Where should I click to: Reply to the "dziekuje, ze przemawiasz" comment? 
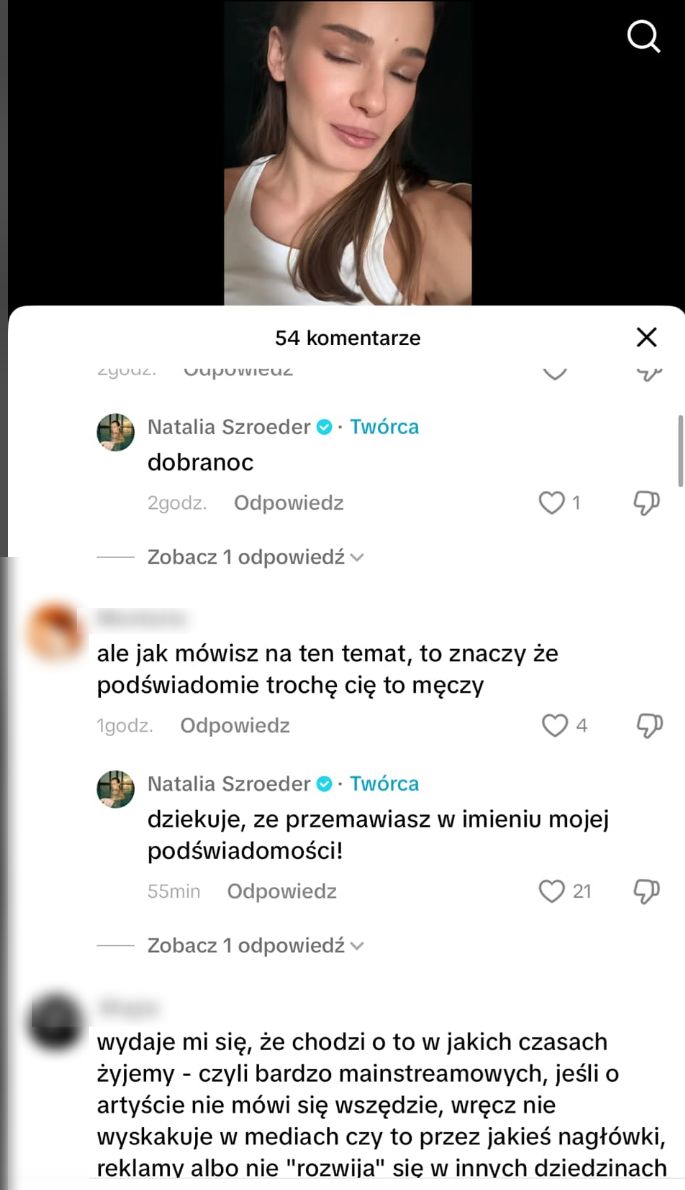point(281,891)
